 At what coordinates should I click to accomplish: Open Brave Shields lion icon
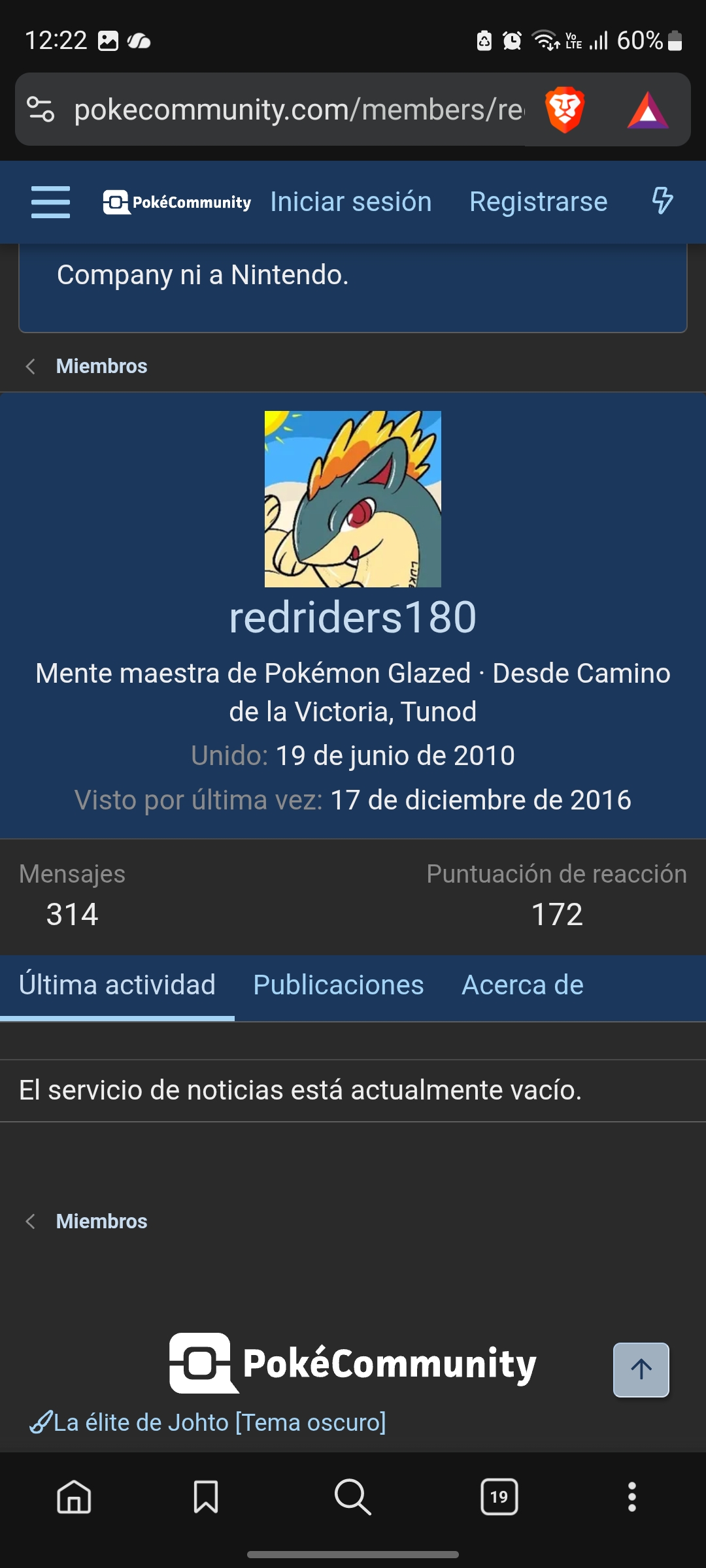565,110
